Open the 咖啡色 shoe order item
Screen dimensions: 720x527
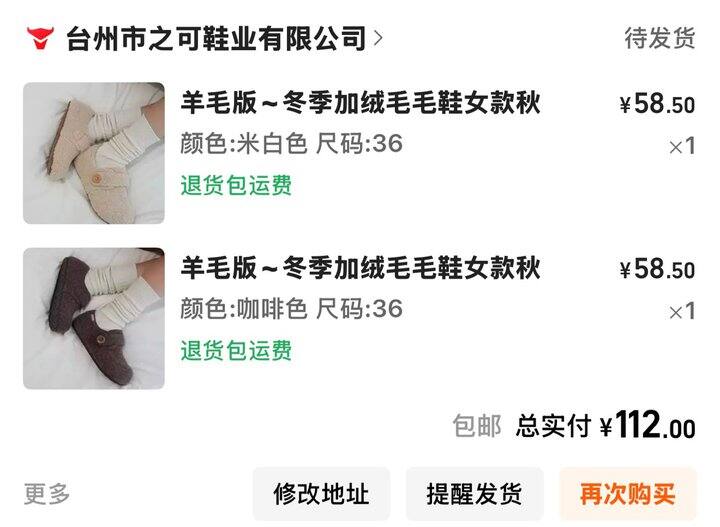(360, 318)
